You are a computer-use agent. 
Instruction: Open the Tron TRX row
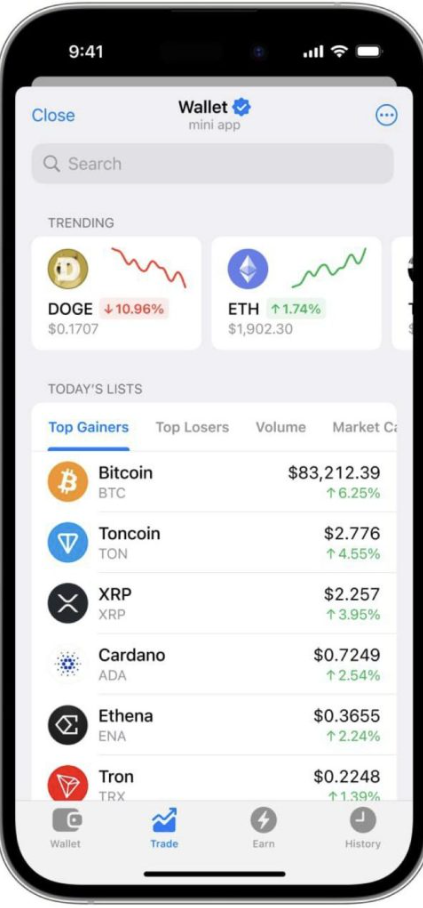(x=214, y=779)
